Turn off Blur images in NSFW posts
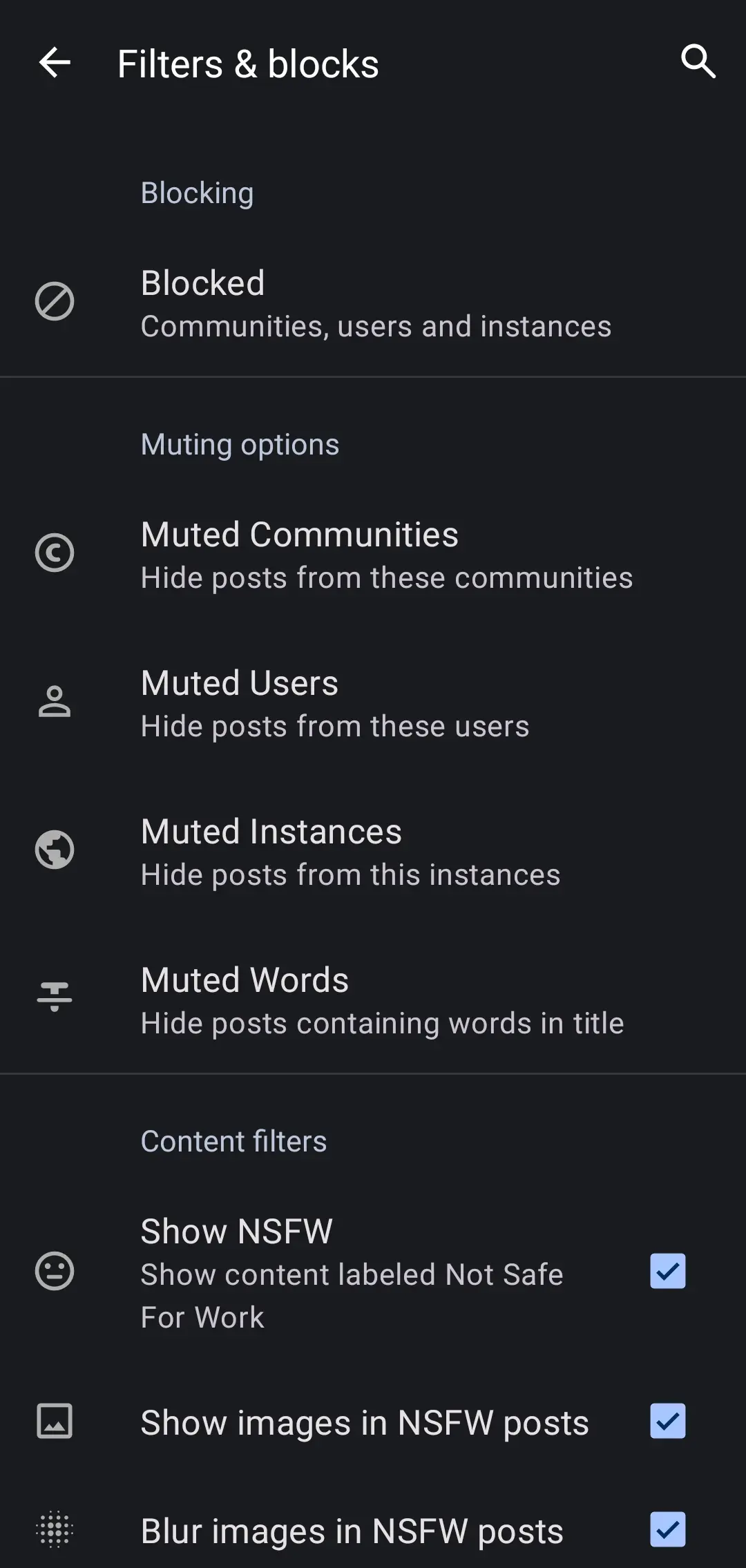The height and width of the screenshot is (1568, 746). [667, 1530]
